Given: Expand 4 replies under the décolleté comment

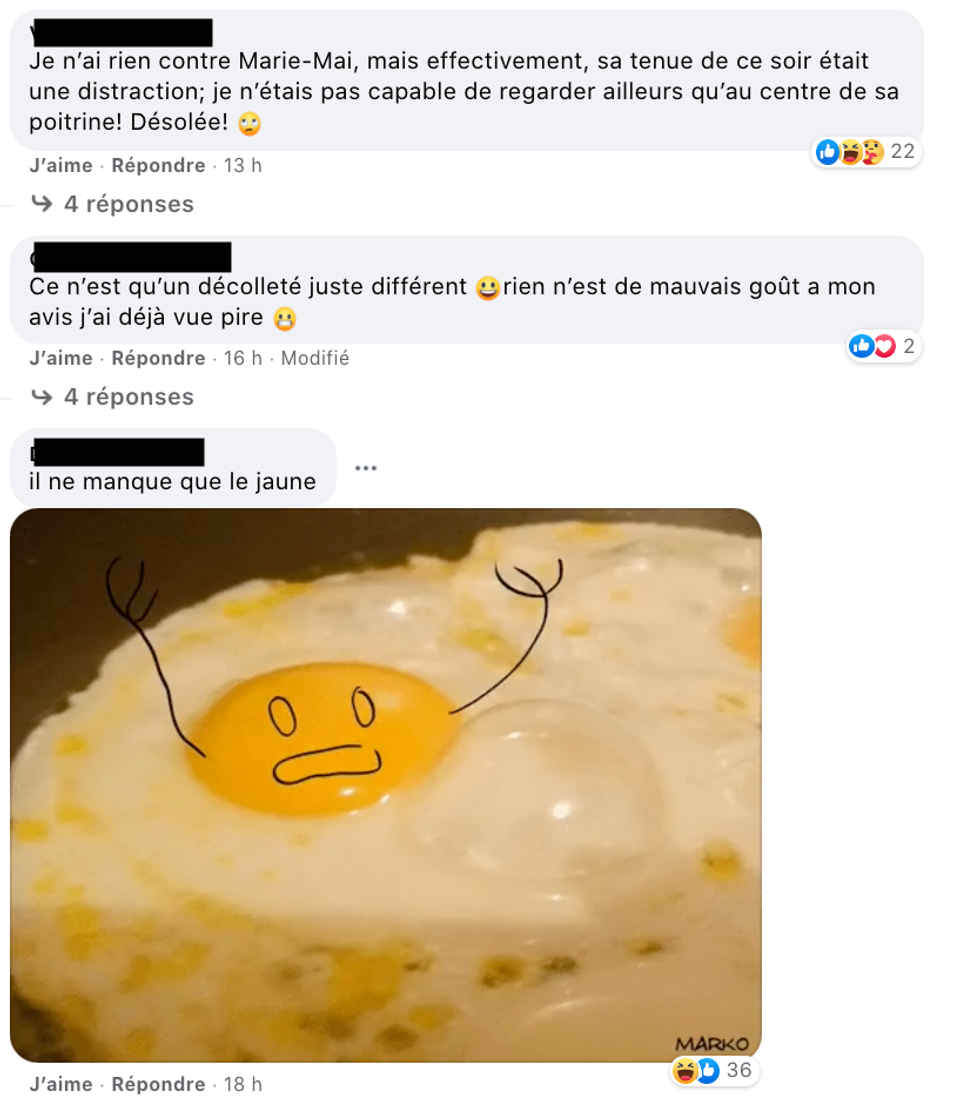Looking at the screenshot, I should 128,397.
